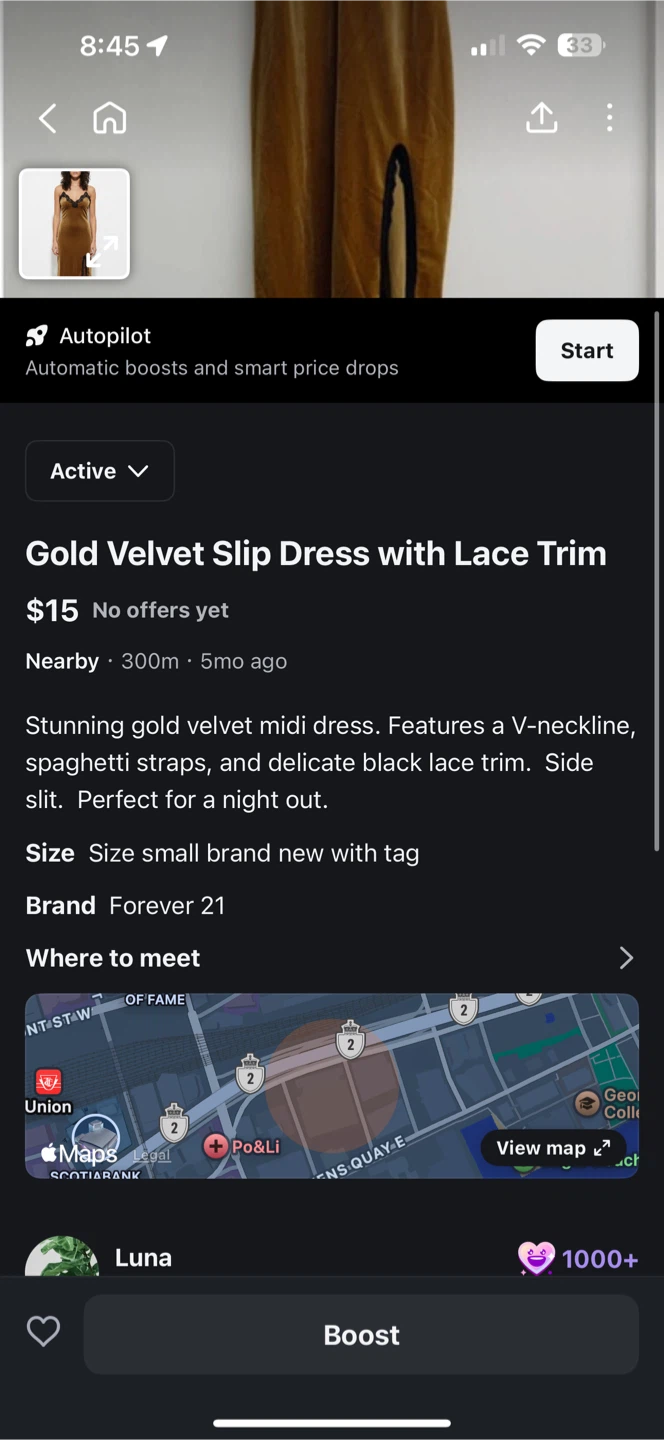View Luna's seller profile
Image resolution: width=664 pixels, height=1440 pixels.
(x=143, y=1257)
